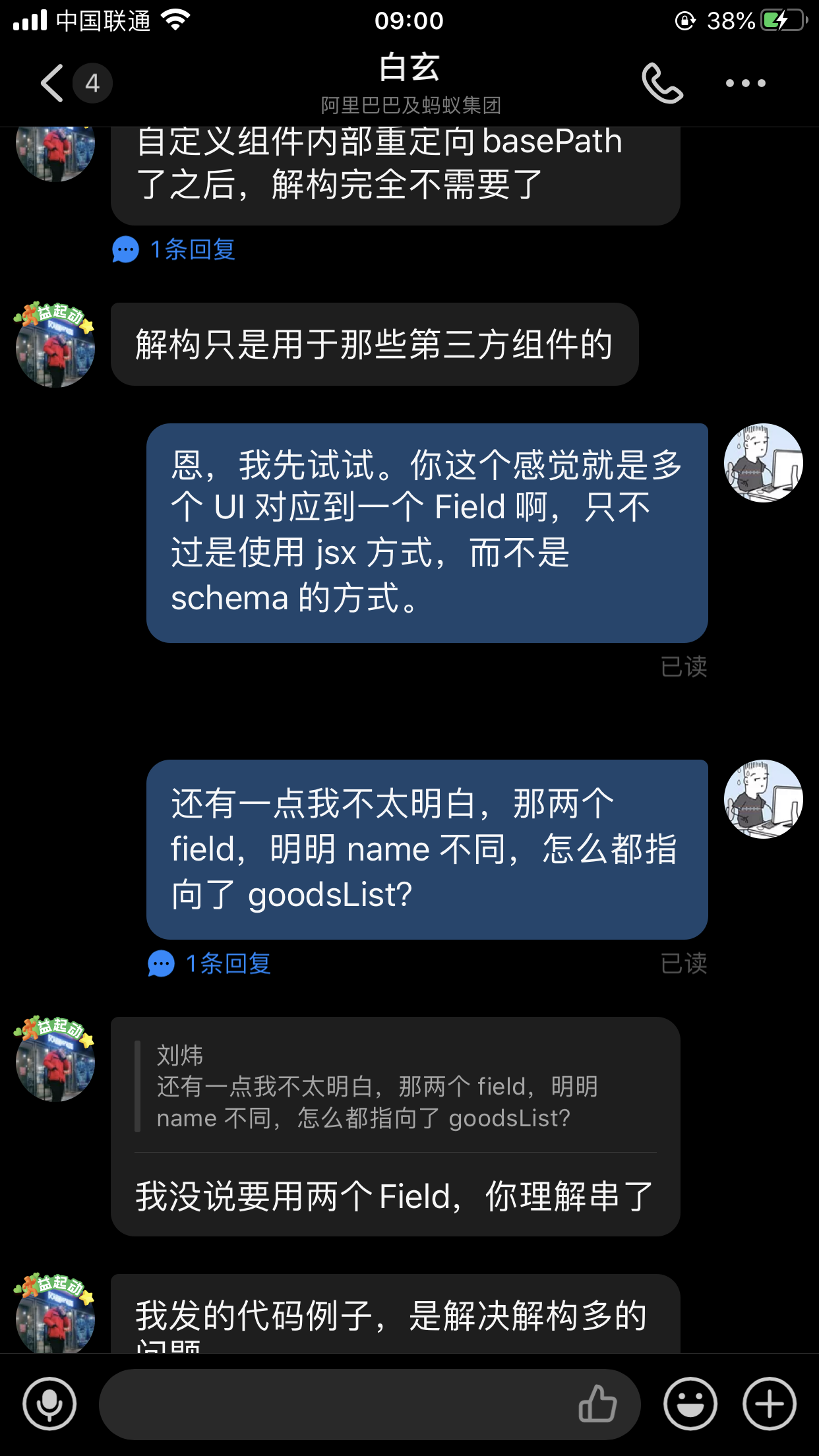Start a voice call with 白玄
The image size is (819, 1456).
(x=662, y=83)
